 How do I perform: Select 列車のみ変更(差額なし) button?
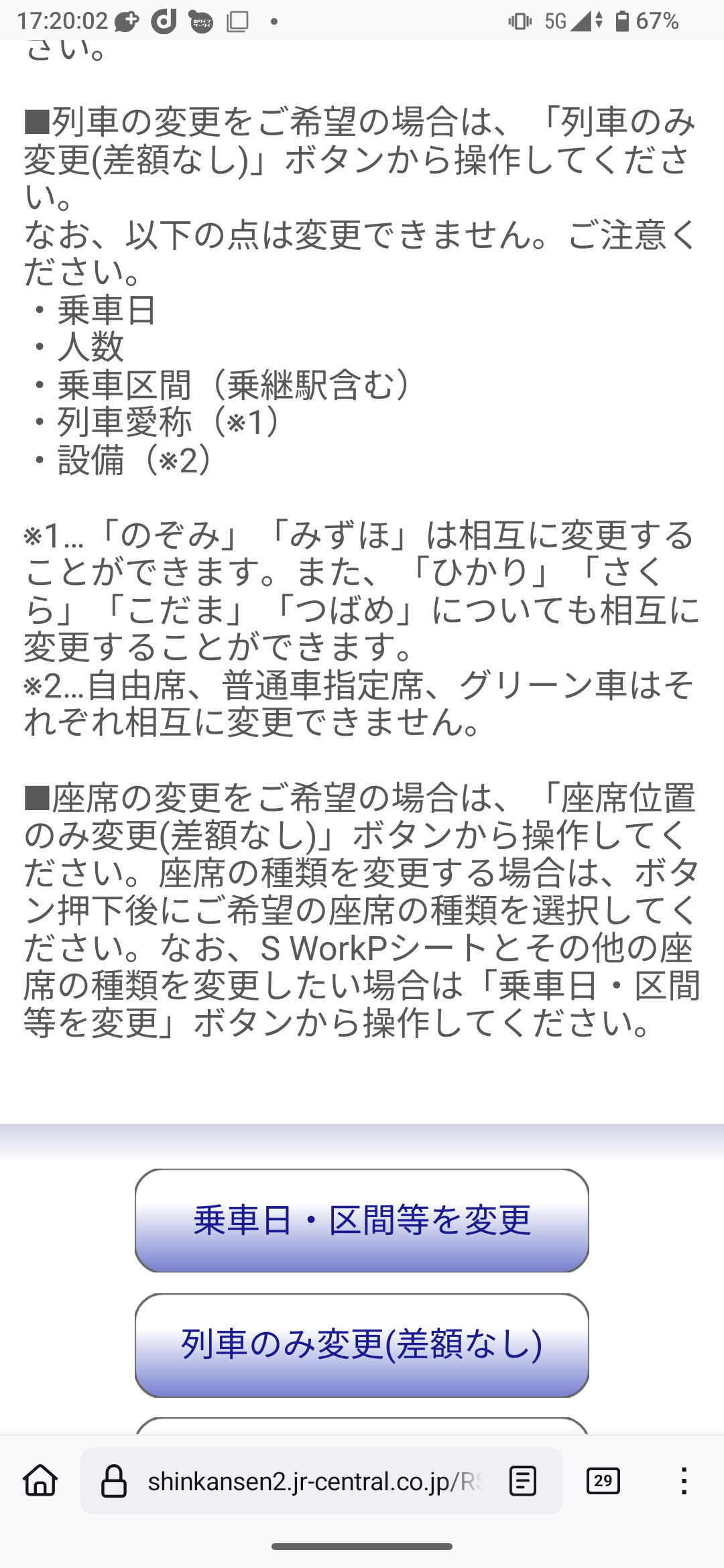(x=362, y=1345)
